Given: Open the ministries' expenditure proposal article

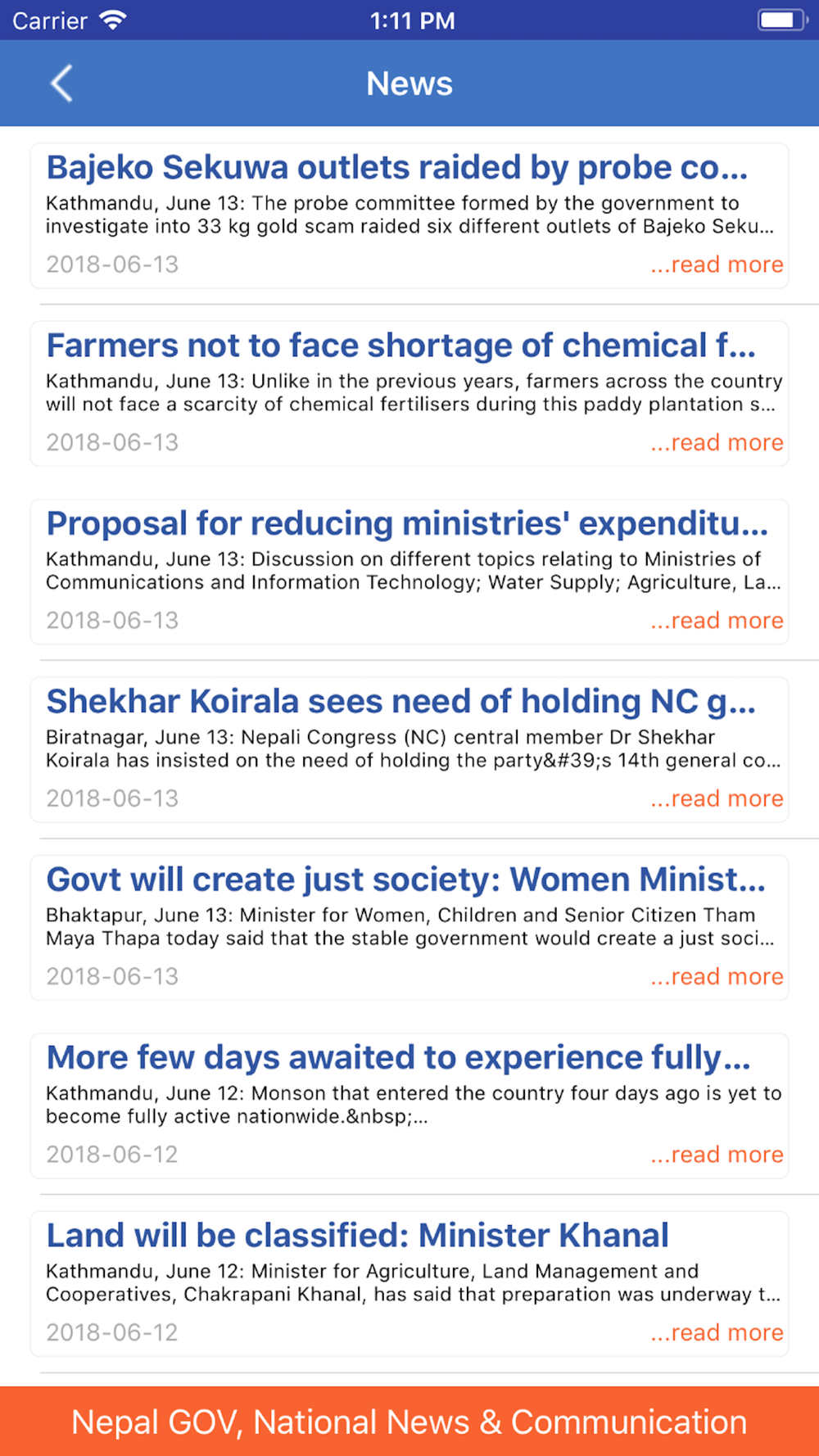Looking at the screenshot, I should (x=409, y=572).
